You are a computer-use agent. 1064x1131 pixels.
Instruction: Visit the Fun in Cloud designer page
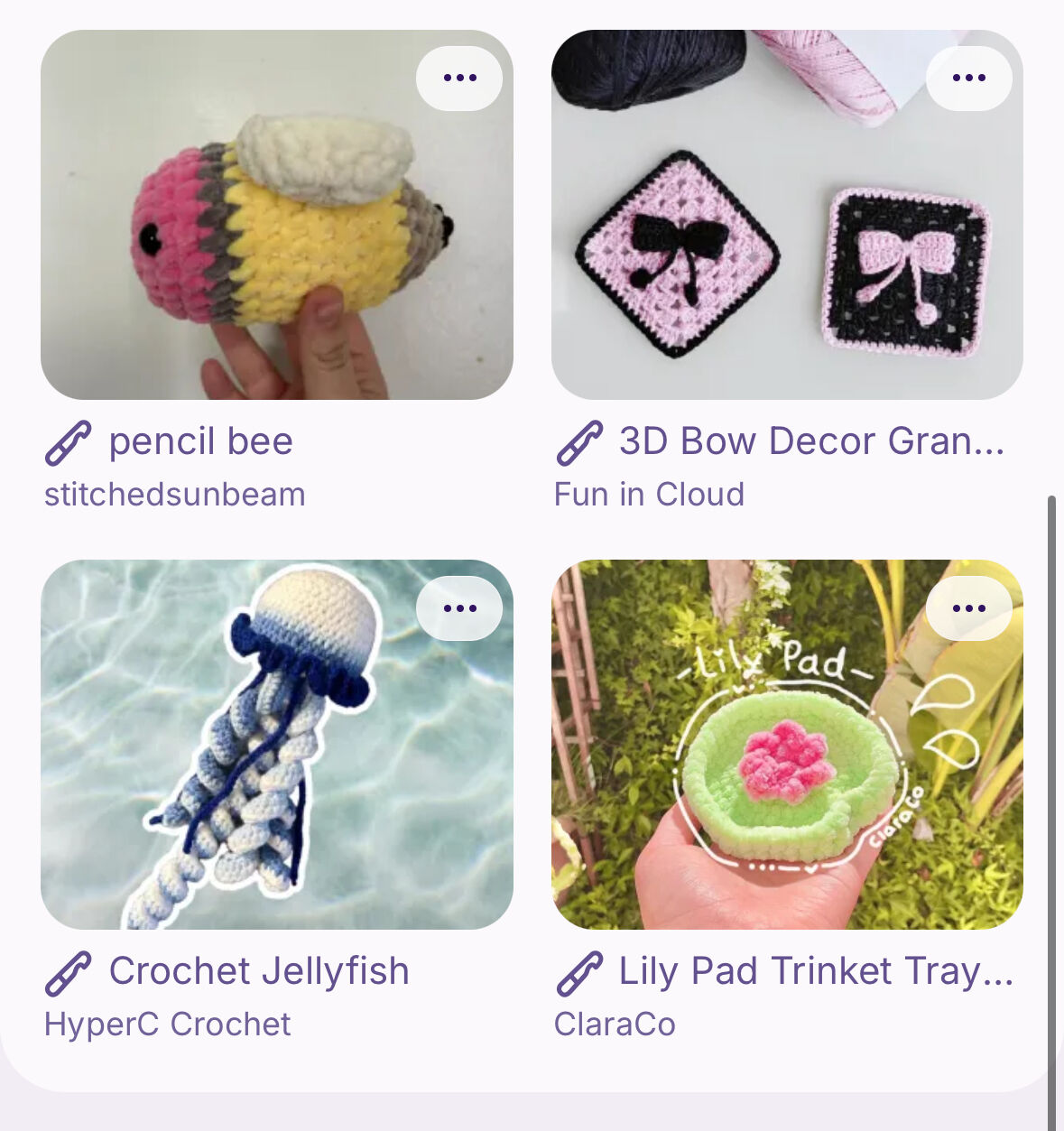(649, 495)
